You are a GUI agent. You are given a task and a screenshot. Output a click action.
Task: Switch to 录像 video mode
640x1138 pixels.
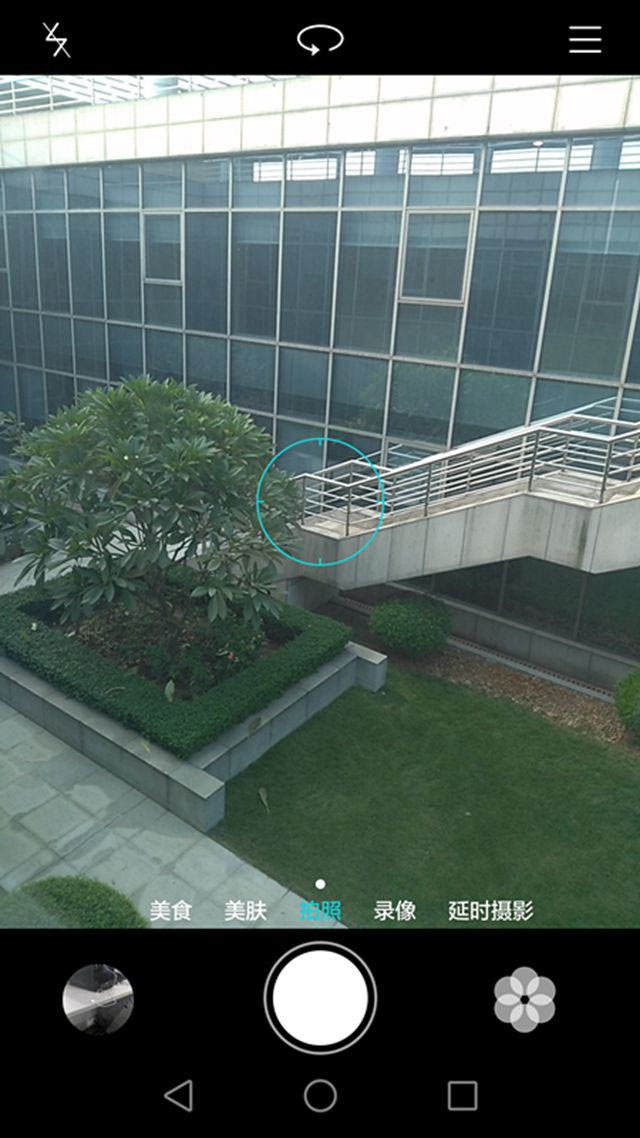click(395, 911)
